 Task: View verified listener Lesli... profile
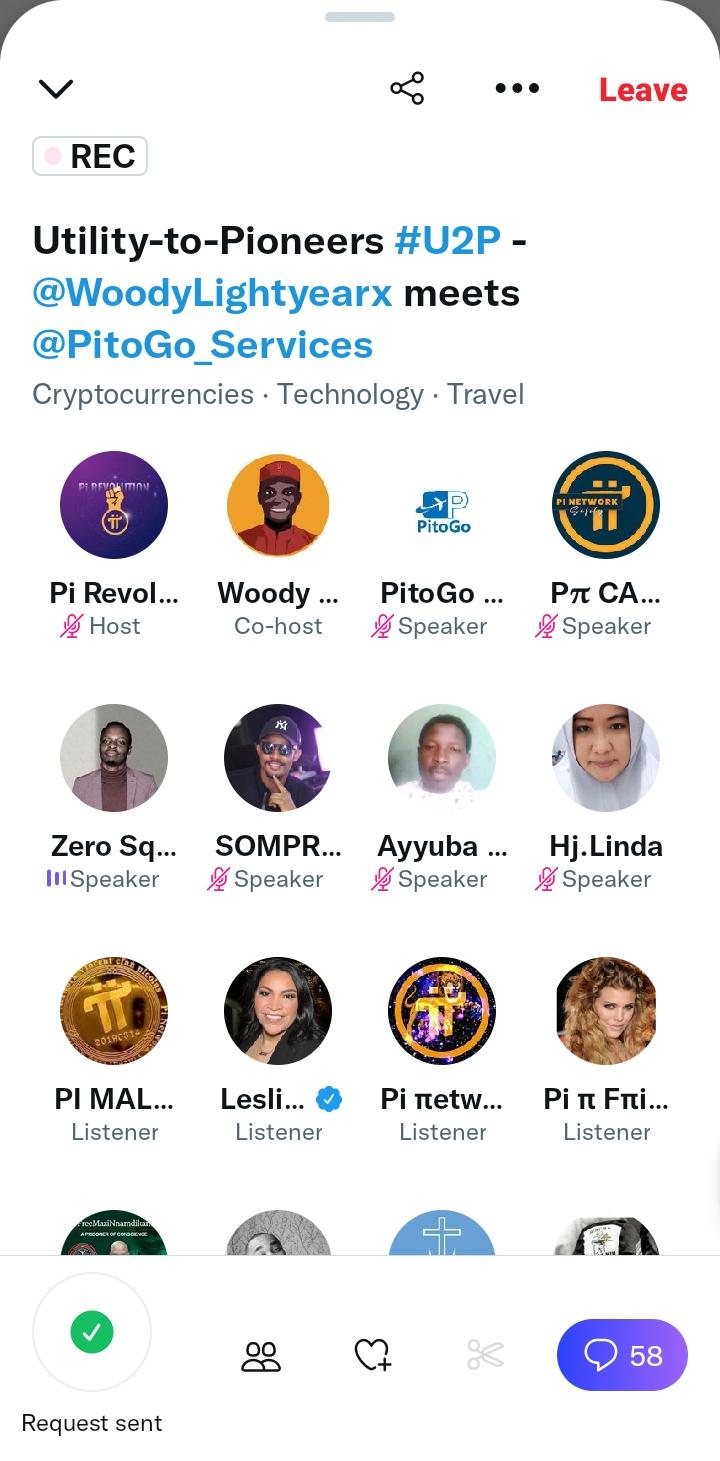pyautogui.click(x=278, y=1011)
